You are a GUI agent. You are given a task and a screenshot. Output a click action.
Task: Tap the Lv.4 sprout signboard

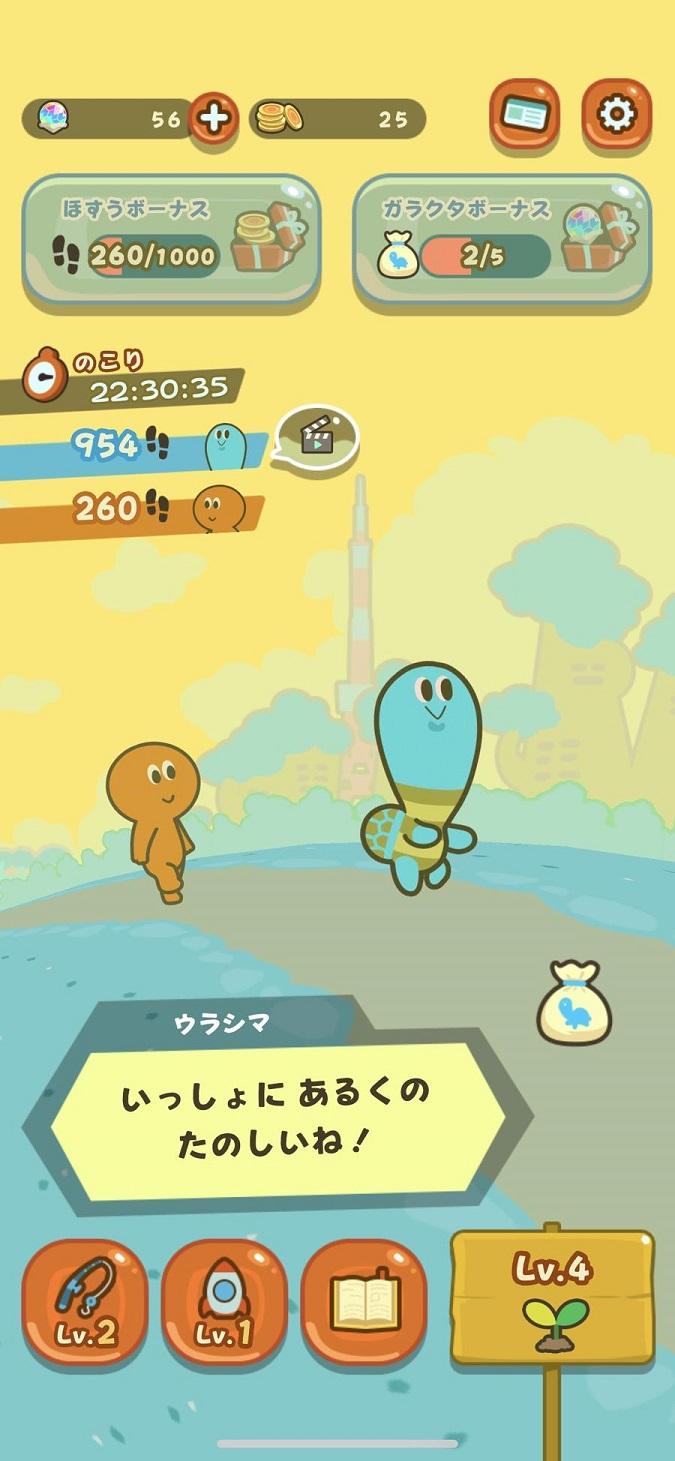(x=553, y=1297)
